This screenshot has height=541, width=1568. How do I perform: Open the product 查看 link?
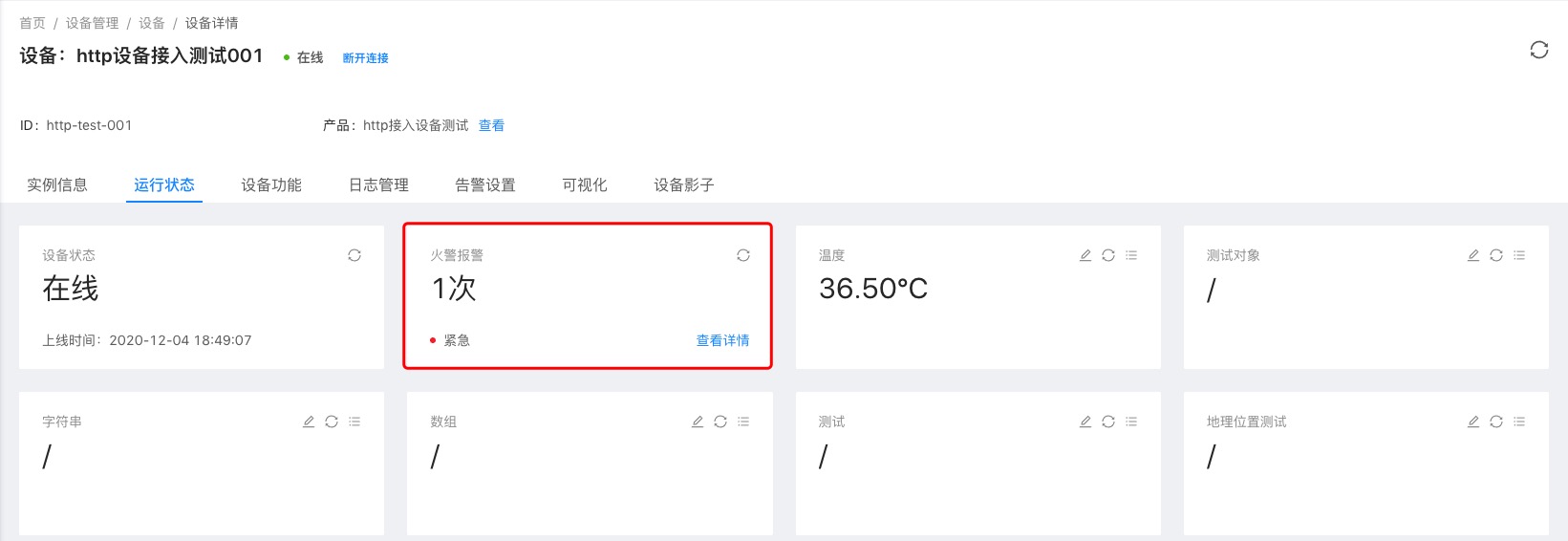click(491, 125)
